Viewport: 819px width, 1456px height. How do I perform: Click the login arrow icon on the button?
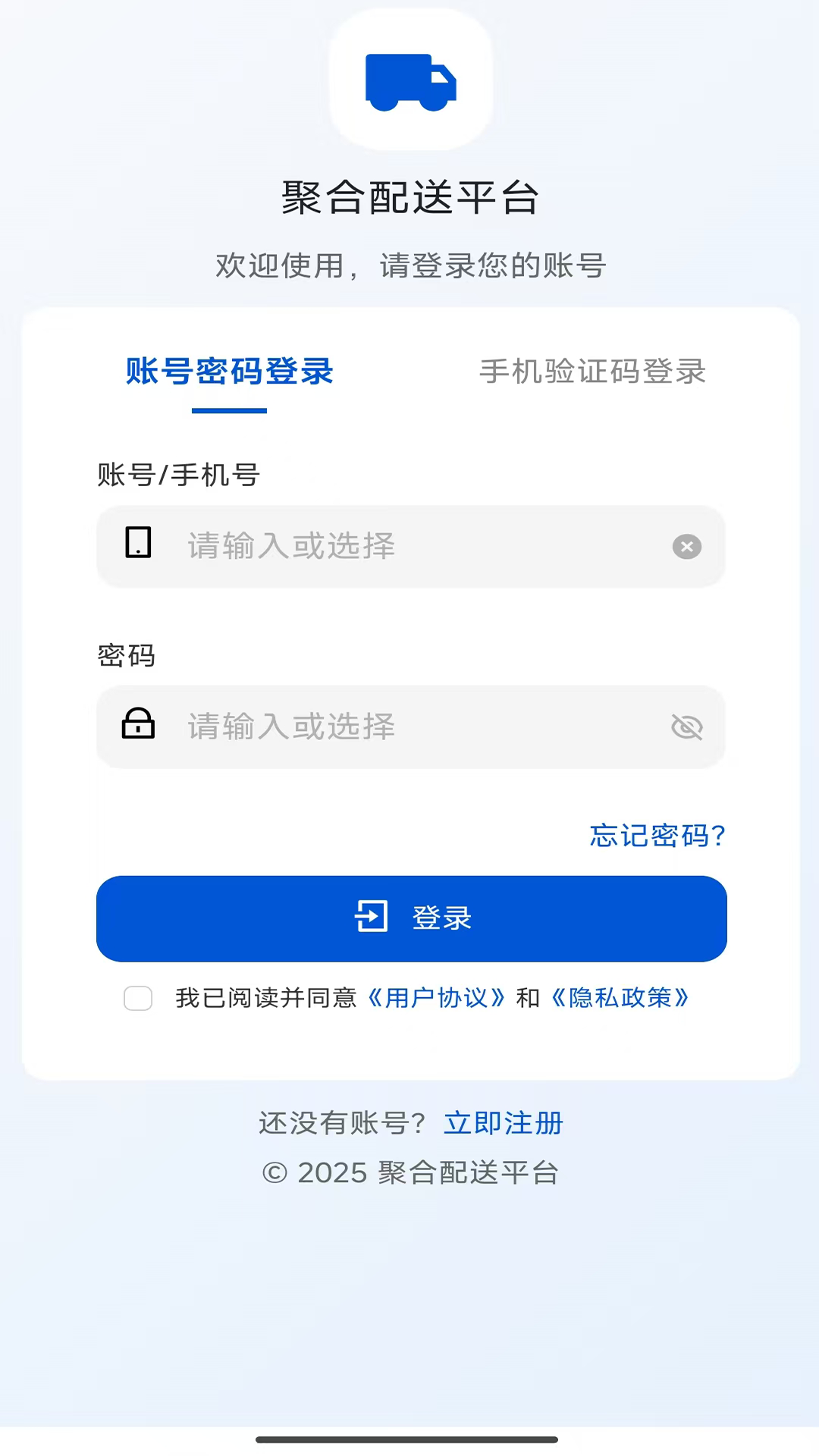371,918
